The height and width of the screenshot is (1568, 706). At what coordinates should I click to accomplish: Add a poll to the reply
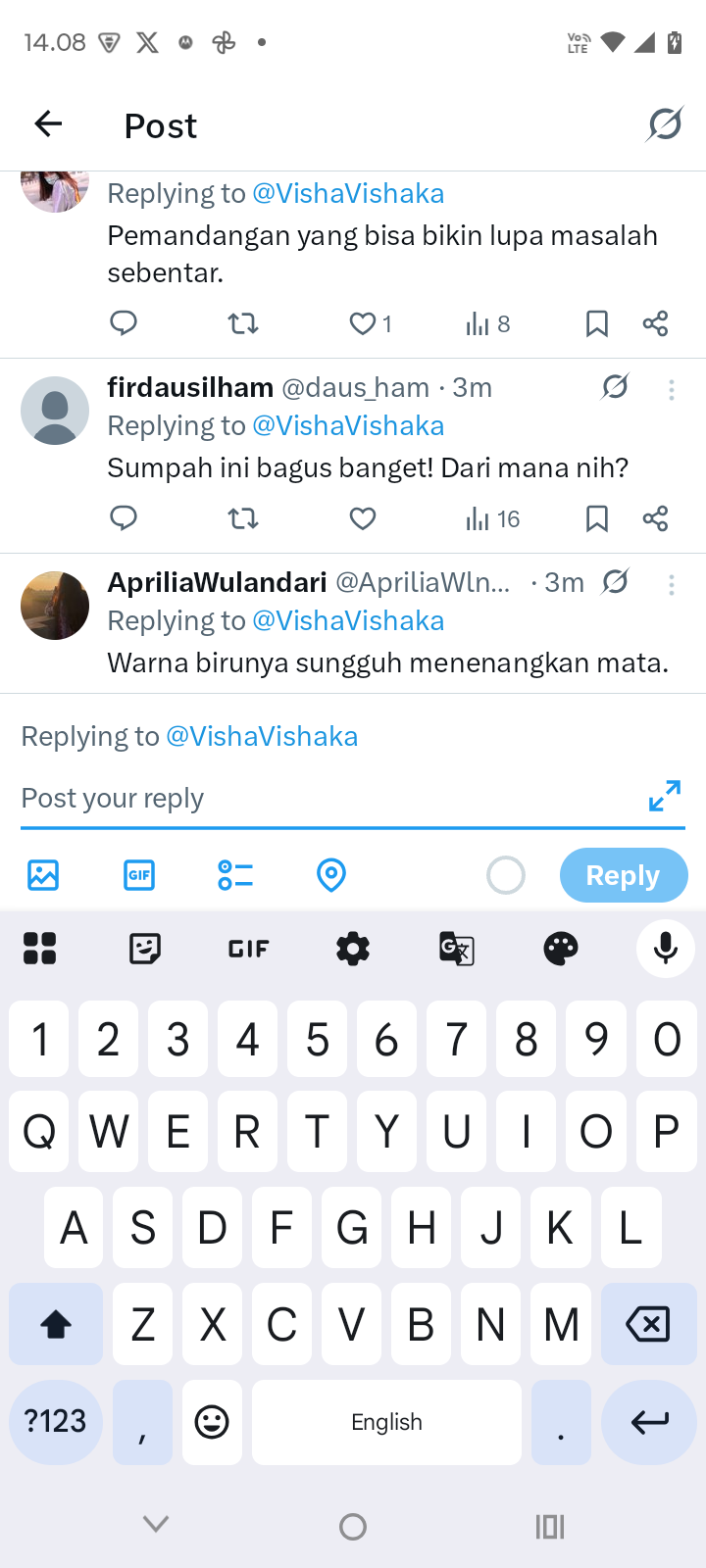pos(235,874)
